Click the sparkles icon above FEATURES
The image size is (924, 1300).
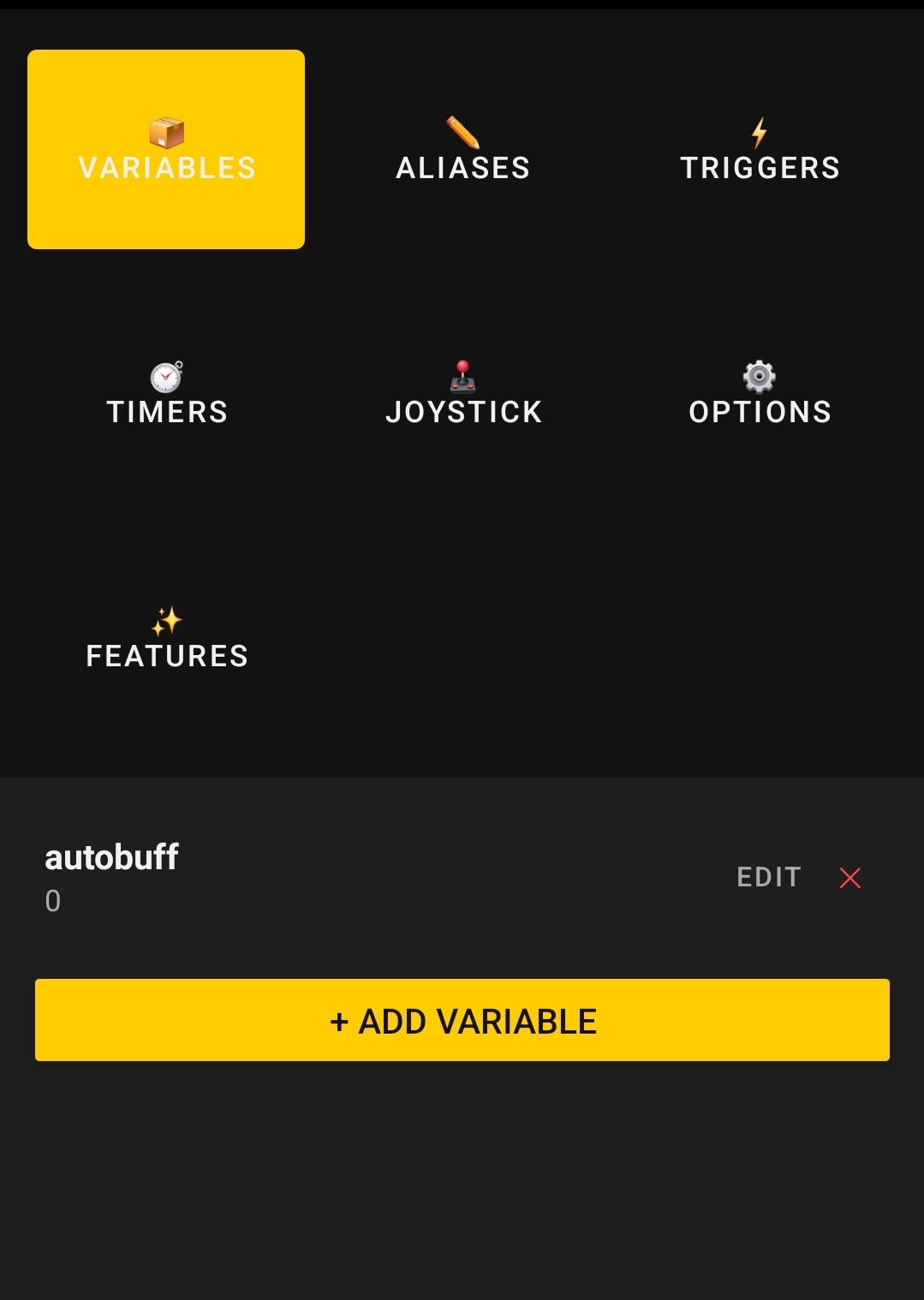[x=166, y=622]
